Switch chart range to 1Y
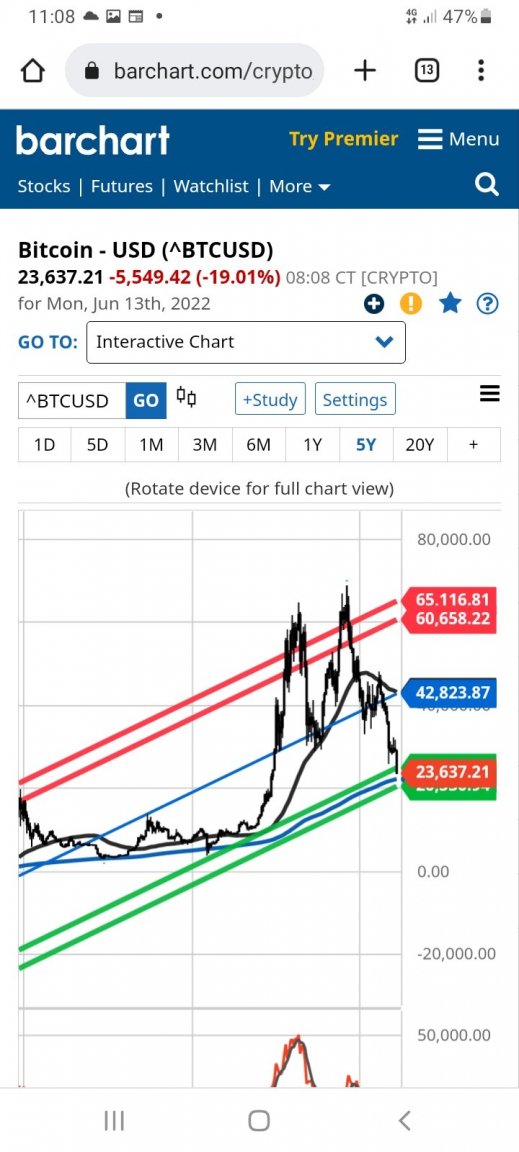The image size is (519, 1152). [312, 444]
